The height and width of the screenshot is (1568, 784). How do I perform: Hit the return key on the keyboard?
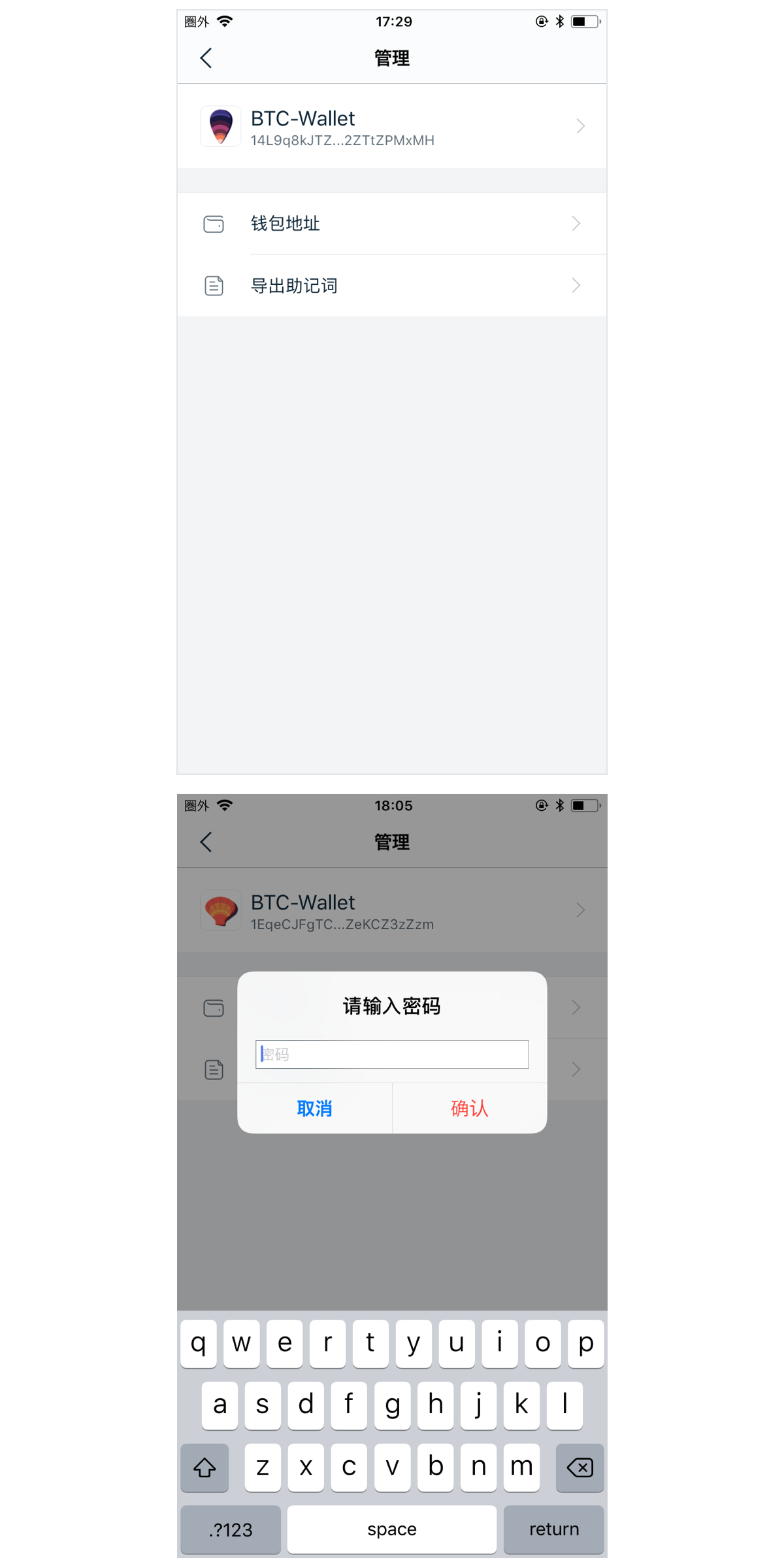pyautogui.click(x=553, y=1529)
